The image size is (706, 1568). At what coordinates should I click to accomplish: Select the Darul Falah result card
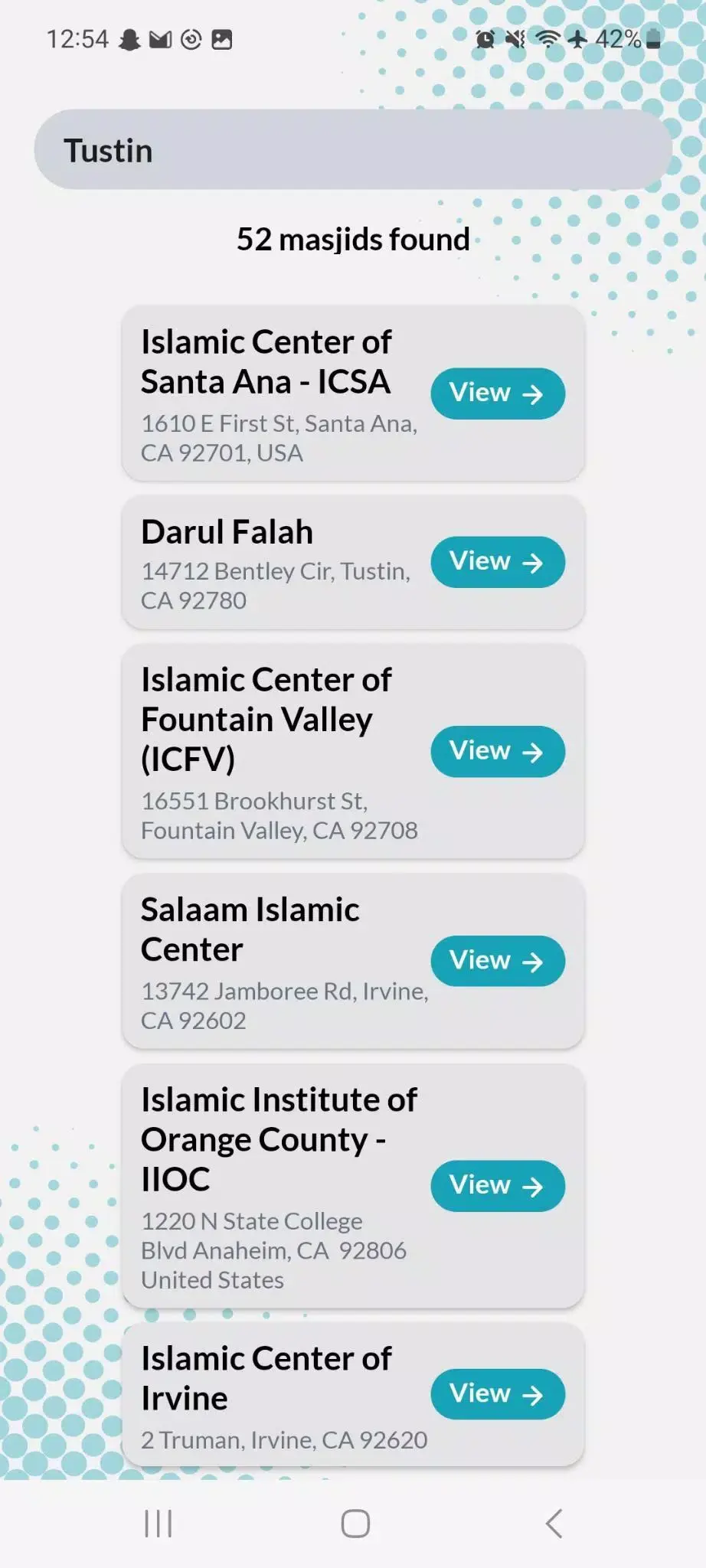click(x=268, y=563)
